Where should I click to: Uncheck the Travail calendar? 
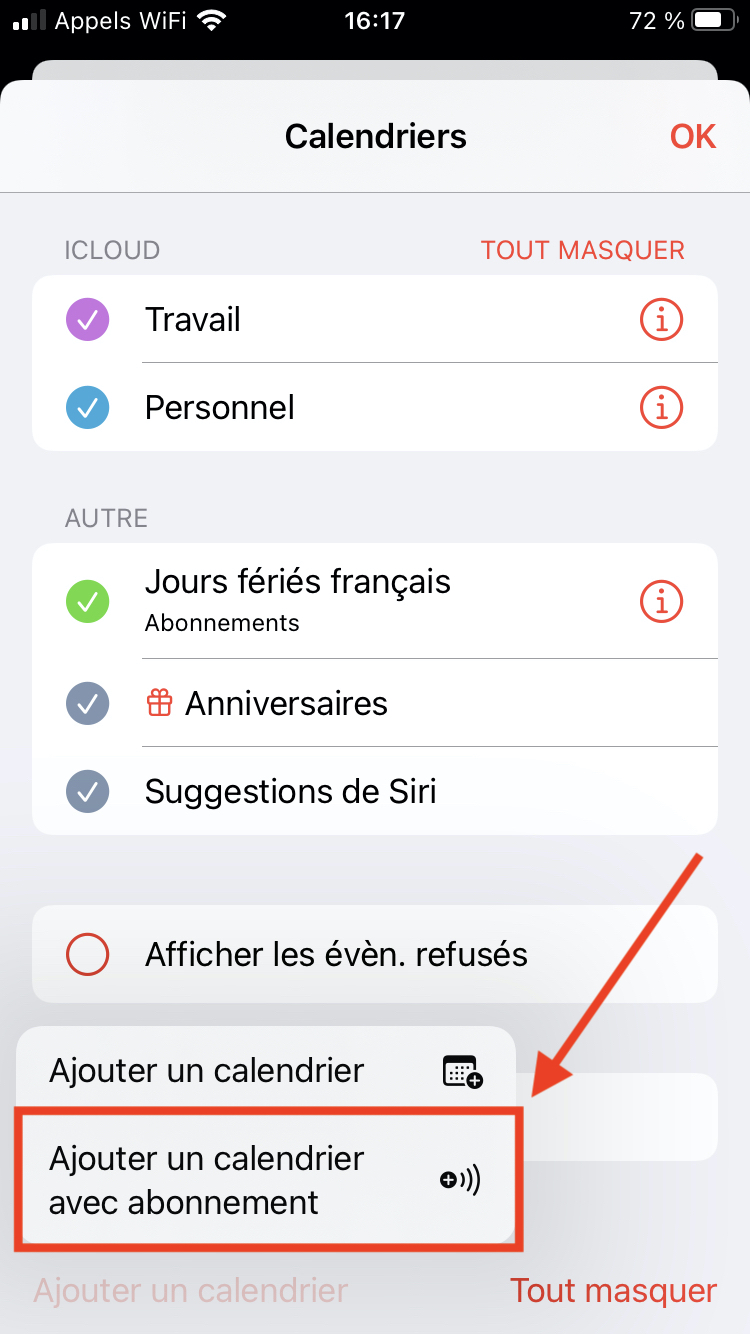[x=87, y=320]
